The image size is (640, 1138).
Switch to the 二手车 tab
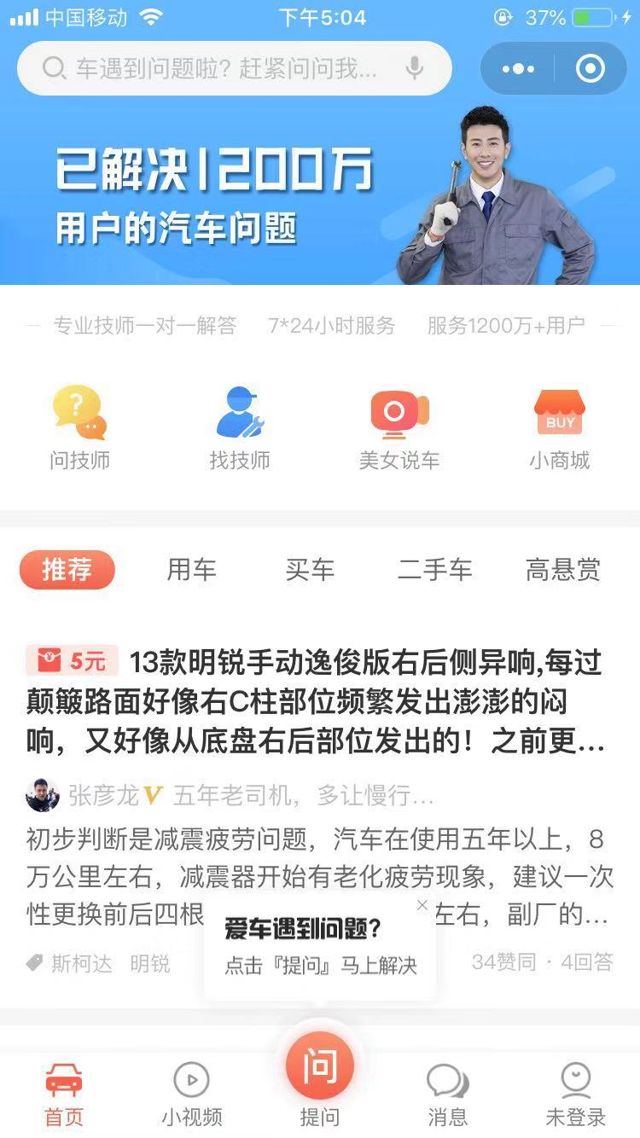[x=435, y=570]
